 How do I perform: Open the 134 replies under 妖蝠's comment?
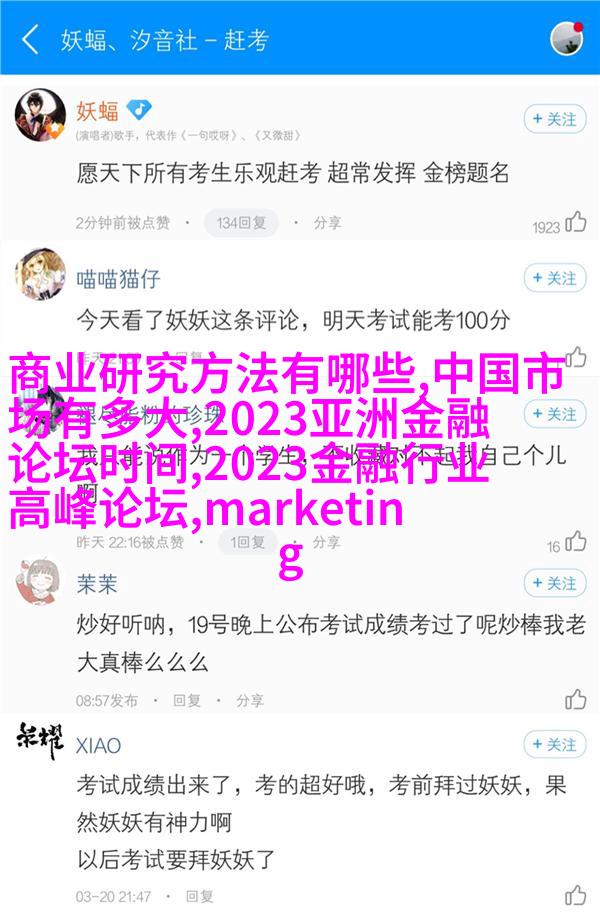click(239, 222)
